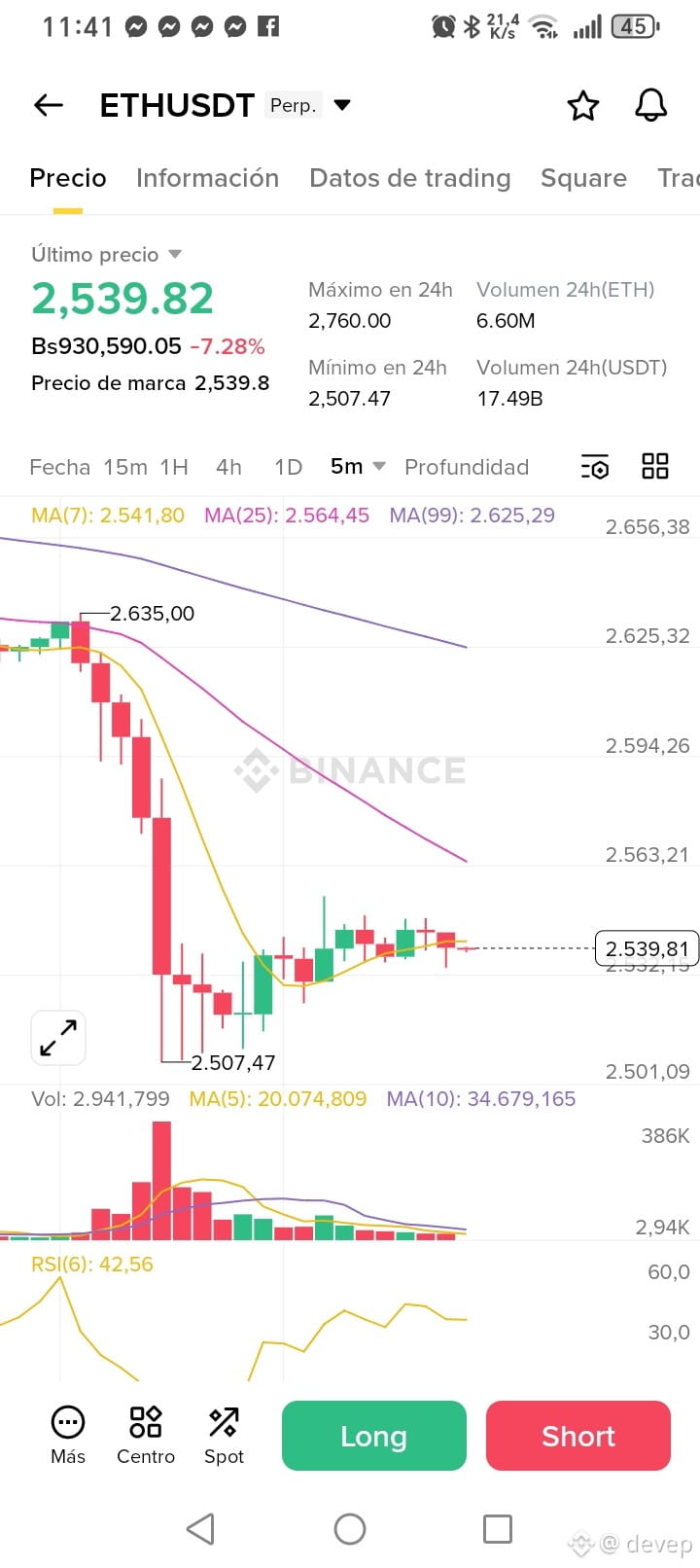Switch to the Datos de trading tab
The image size is (700, 1568).
[x=409, y=178]
